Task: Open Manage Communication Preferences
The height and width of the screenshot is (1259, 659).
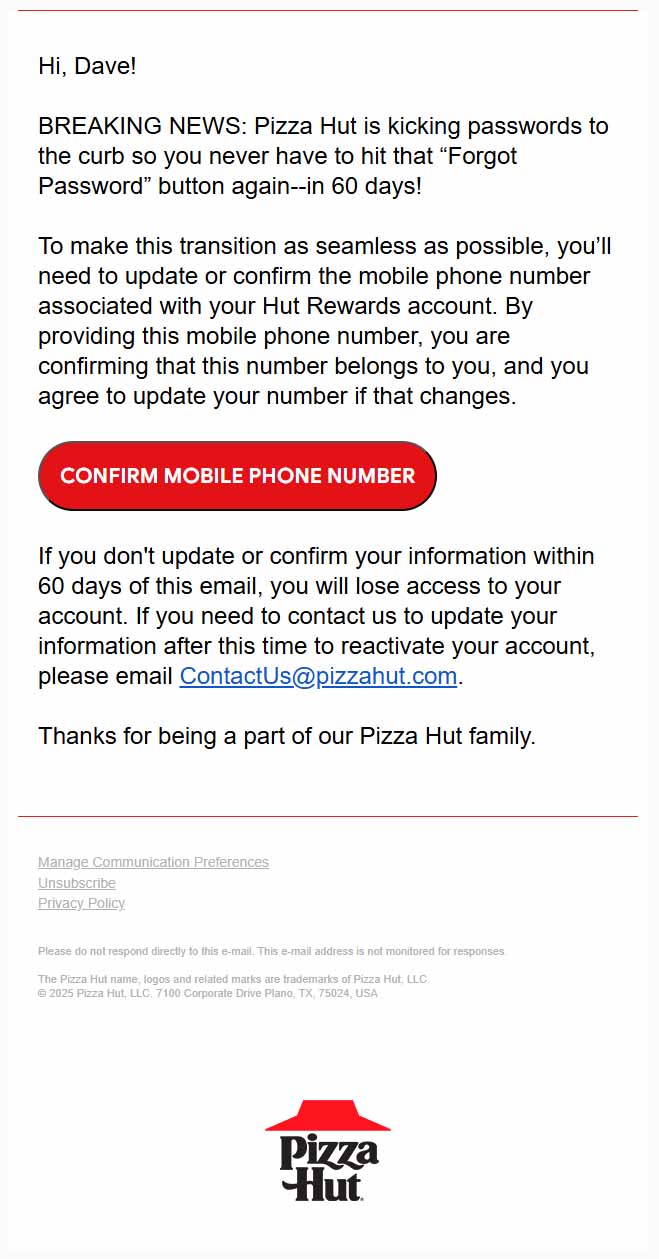Action: click(153, 862)
